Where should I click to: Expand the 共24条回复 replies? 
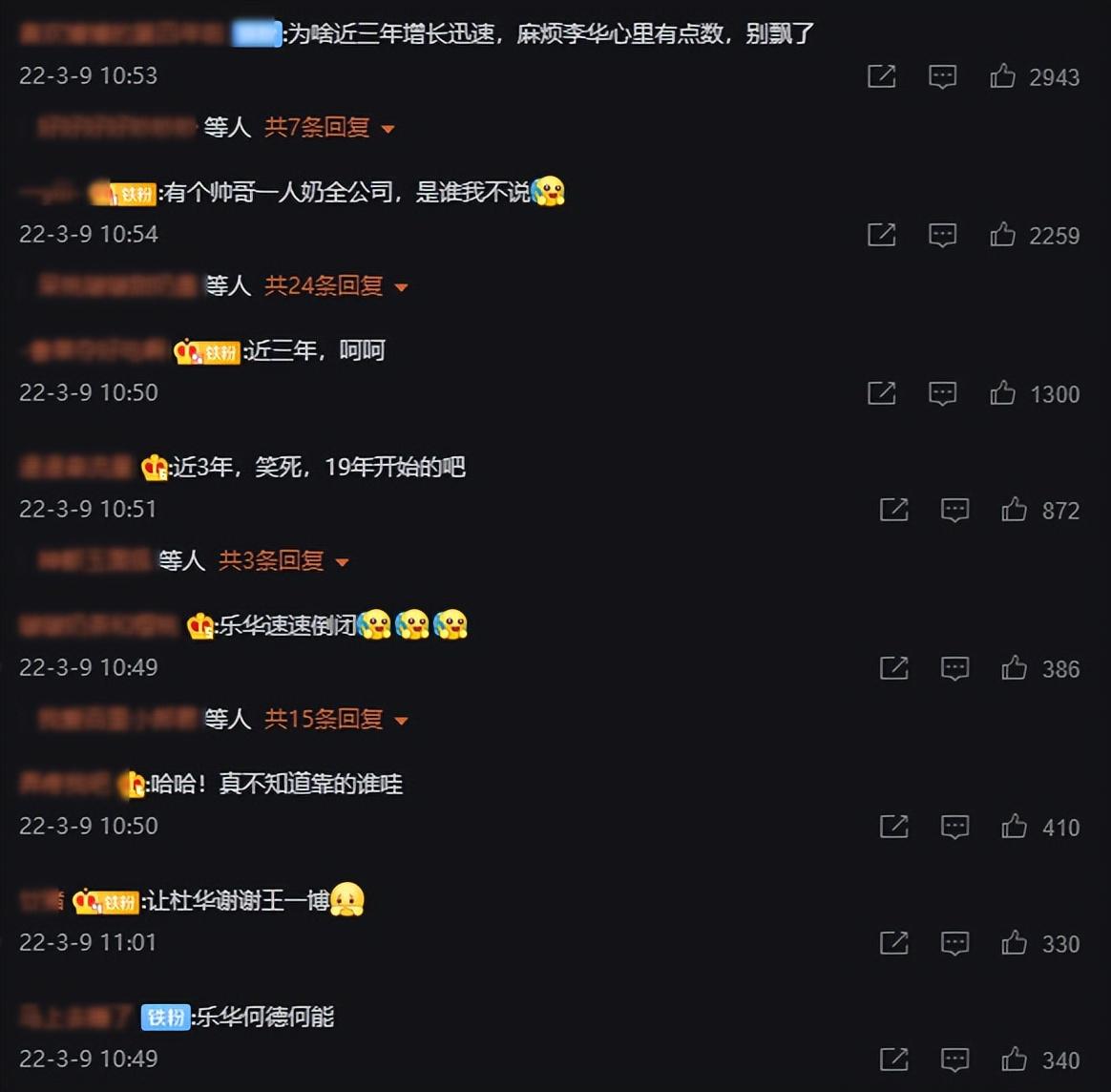click(336, 286)
